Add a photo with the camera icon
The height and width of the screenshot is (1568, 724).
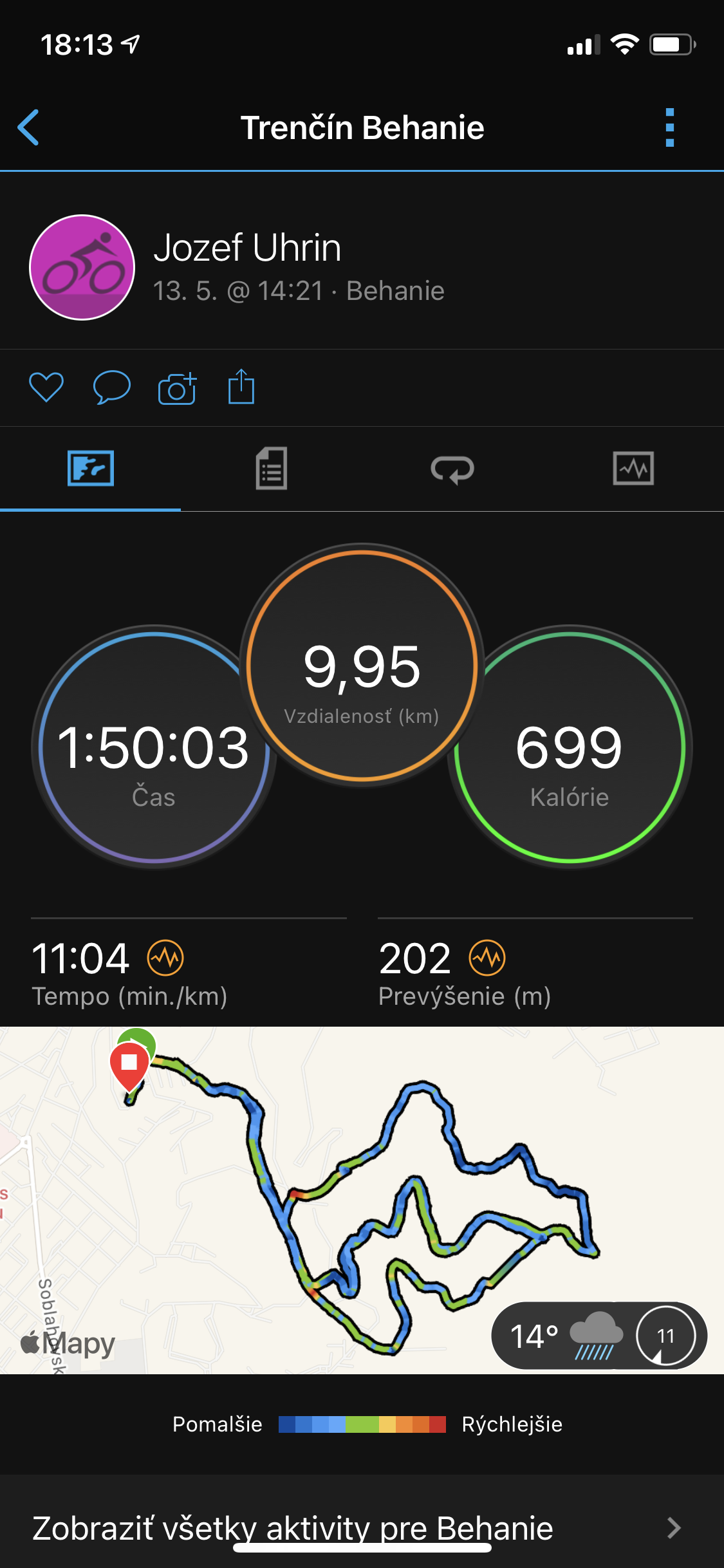(177, 387)
